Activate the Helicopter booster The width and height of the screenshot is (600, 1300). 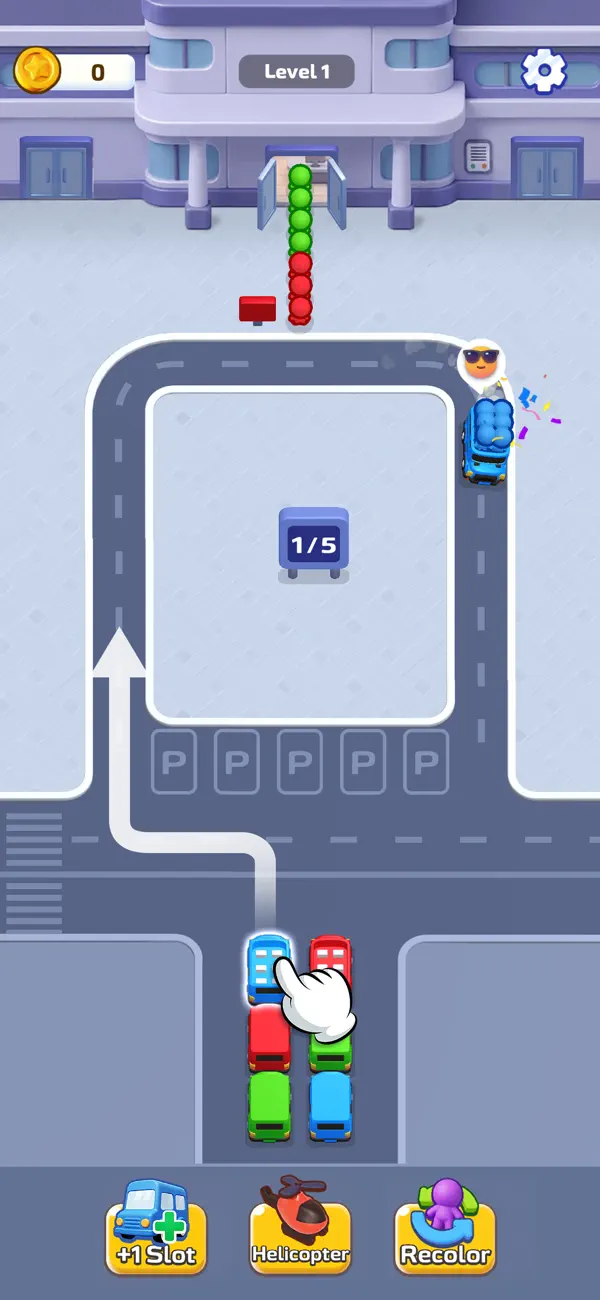pyautogui.click(x=300, y=1226)
